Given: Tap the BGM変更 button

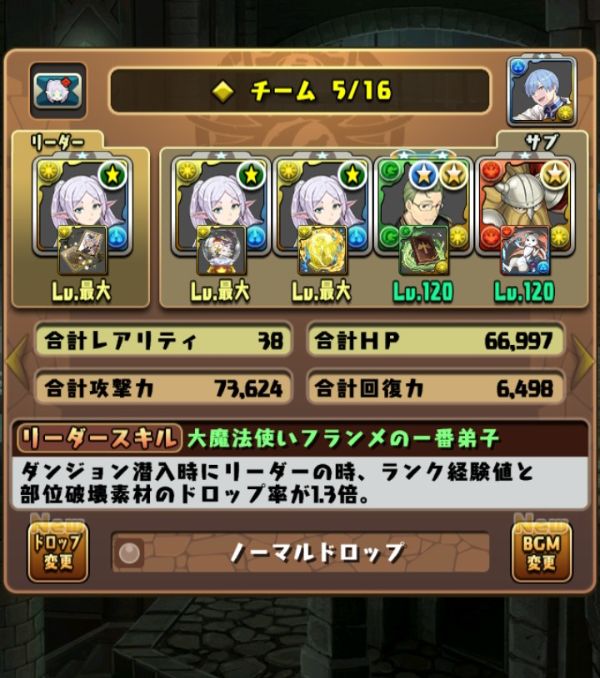Looking at the screenshot, I should click(x=542, y=552).
